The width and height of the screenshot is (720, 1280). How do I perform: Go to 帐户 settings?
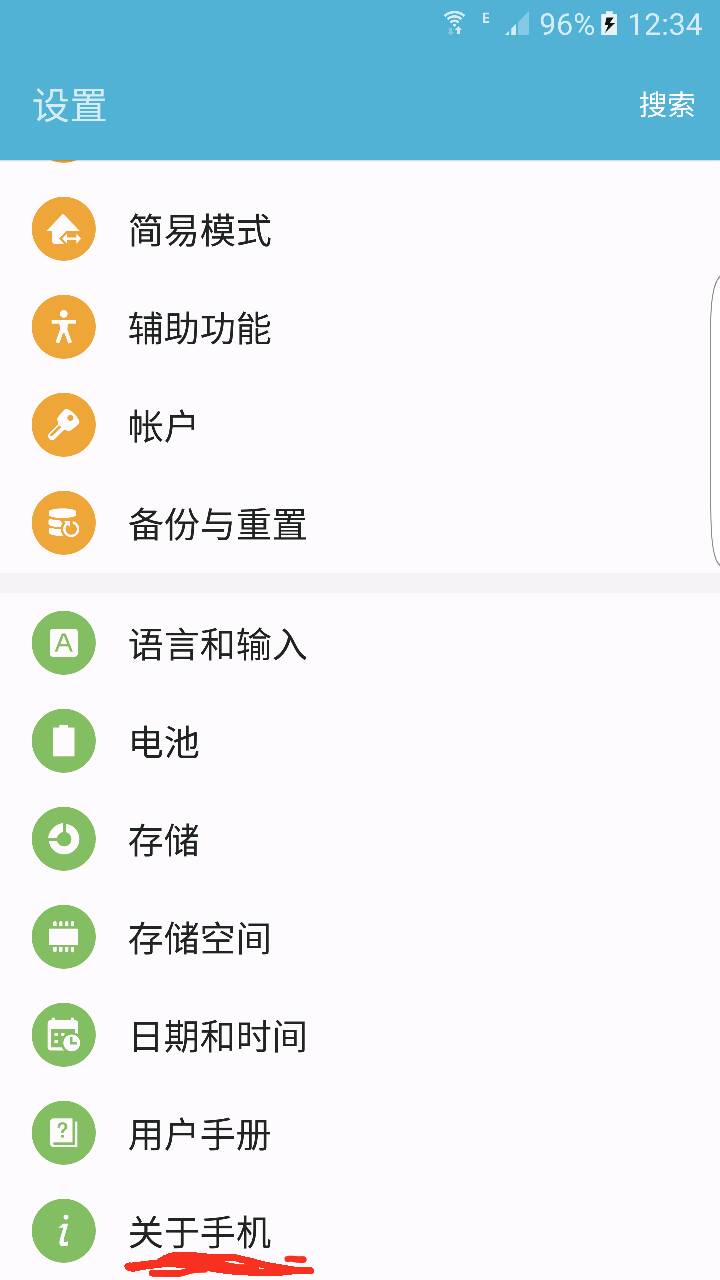[x=360, y=426]
